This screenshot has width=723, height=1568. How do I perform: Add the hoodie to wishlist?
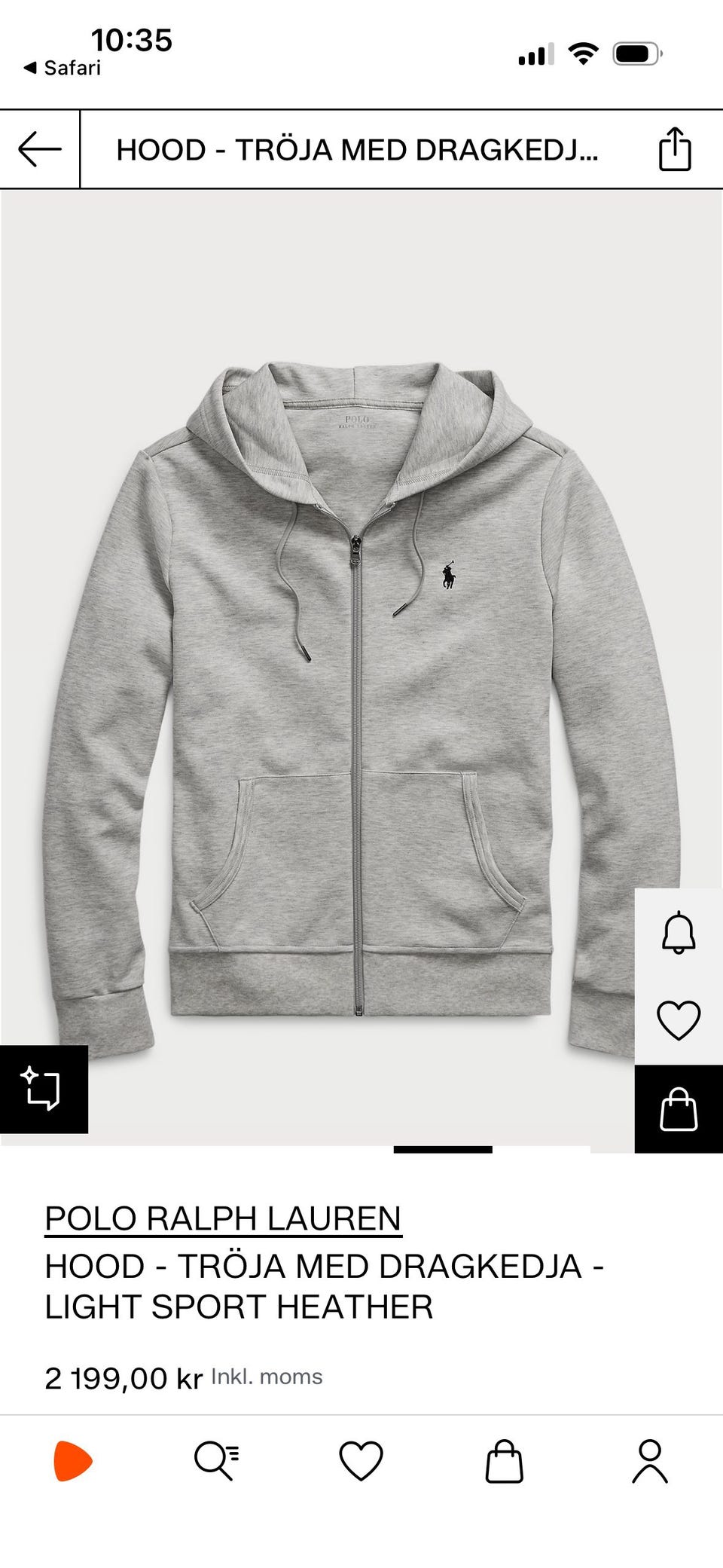click(678, 1020)
